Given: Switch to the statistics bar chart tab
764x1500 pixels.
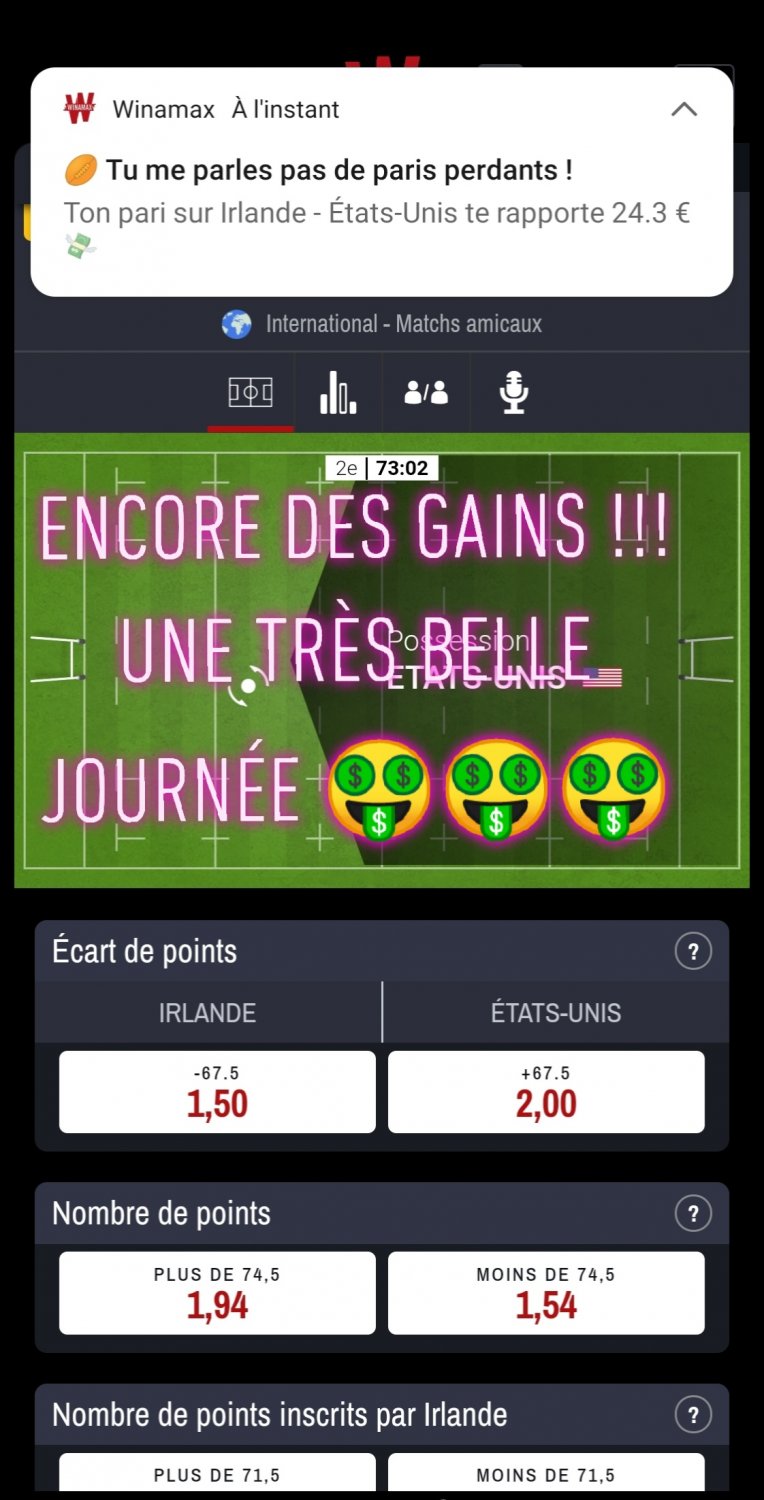Looking at the screenshot, I should (338, 393).
